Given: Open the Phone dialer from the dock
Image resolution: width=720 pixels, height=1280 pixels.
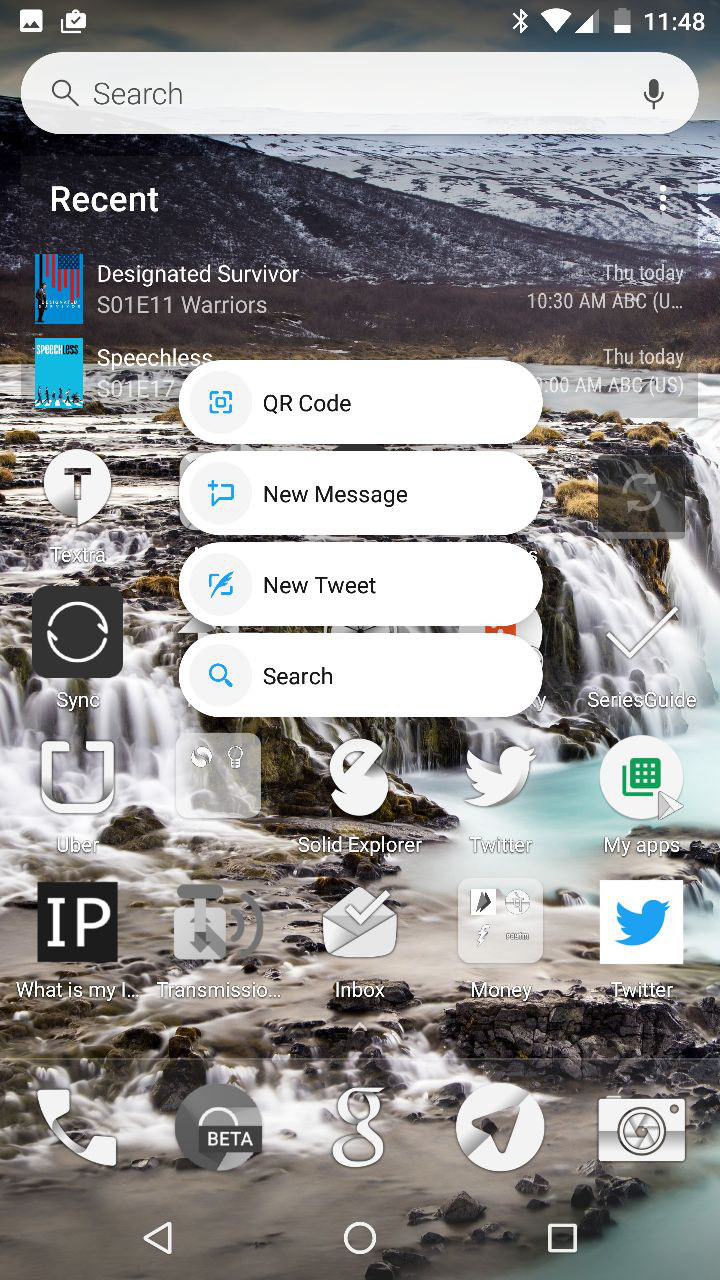Looking at the screenshot, I should point(78,1128).
